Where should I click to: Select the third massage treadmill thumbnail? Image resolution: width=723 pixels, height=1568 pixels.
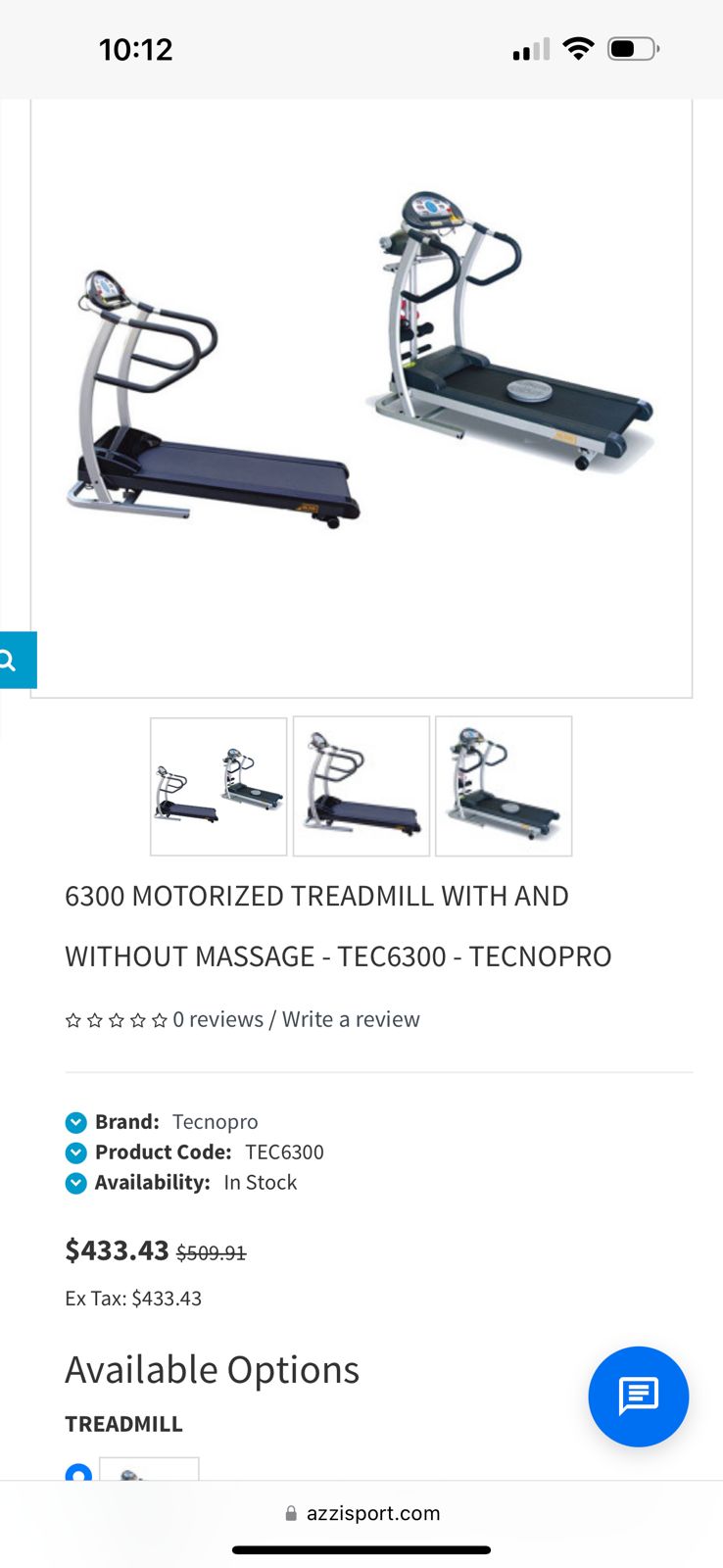tap(503, 785)
